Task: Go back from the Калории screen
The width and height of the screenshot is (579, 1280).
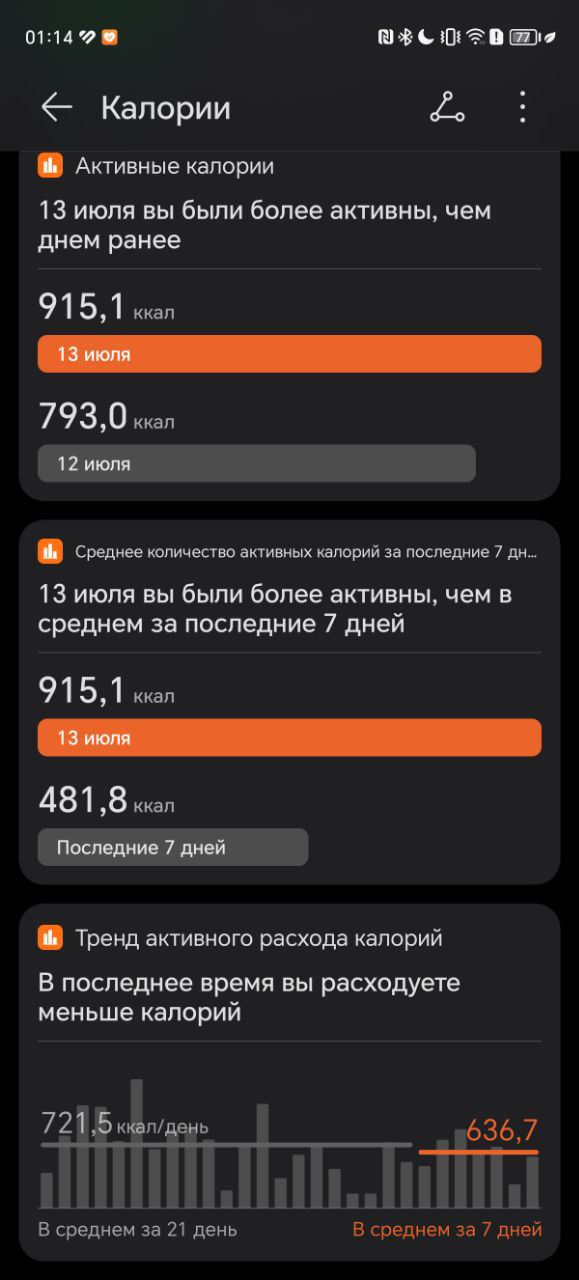Action: tap(56, 108)
